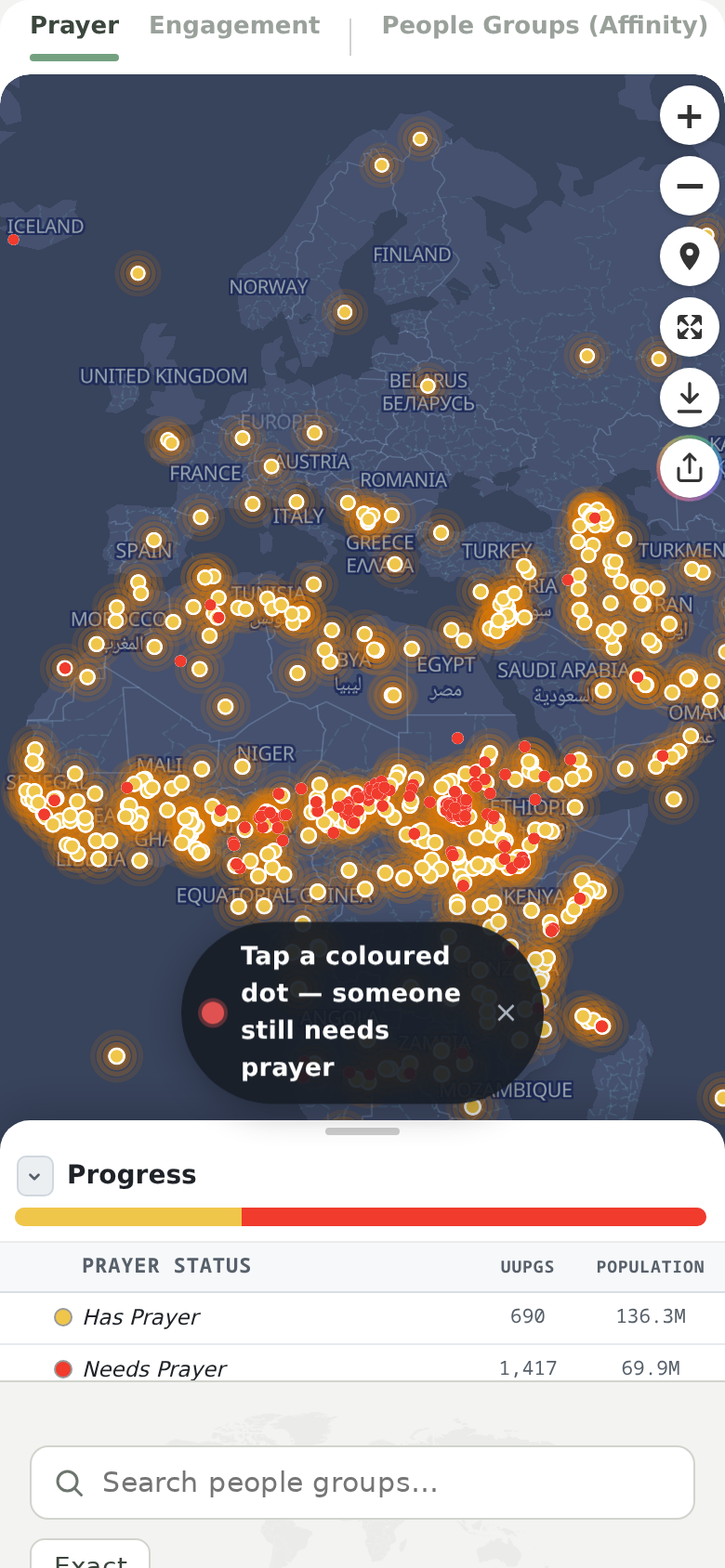Select the Has Prayer row

coord(362,1317)
